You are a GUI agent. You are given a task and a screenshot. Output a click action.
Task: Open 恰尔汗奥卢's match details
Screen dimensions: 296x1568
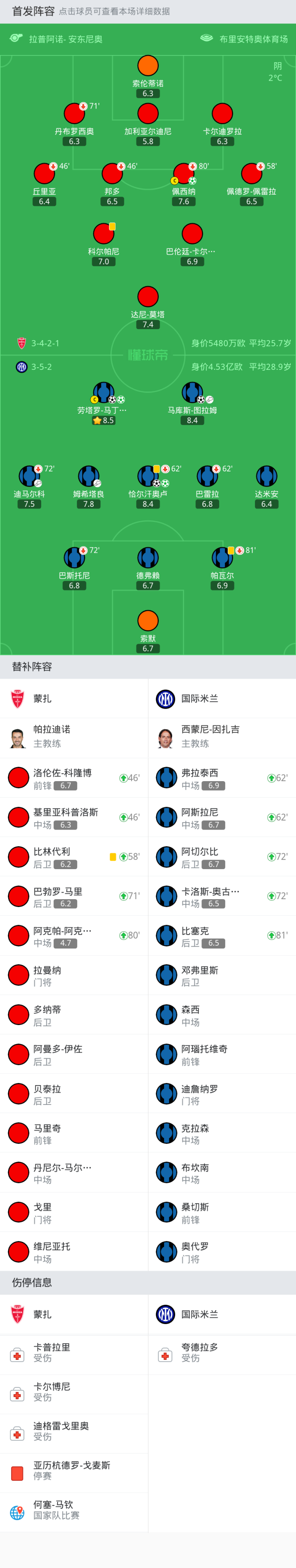[x=148, y=477]
